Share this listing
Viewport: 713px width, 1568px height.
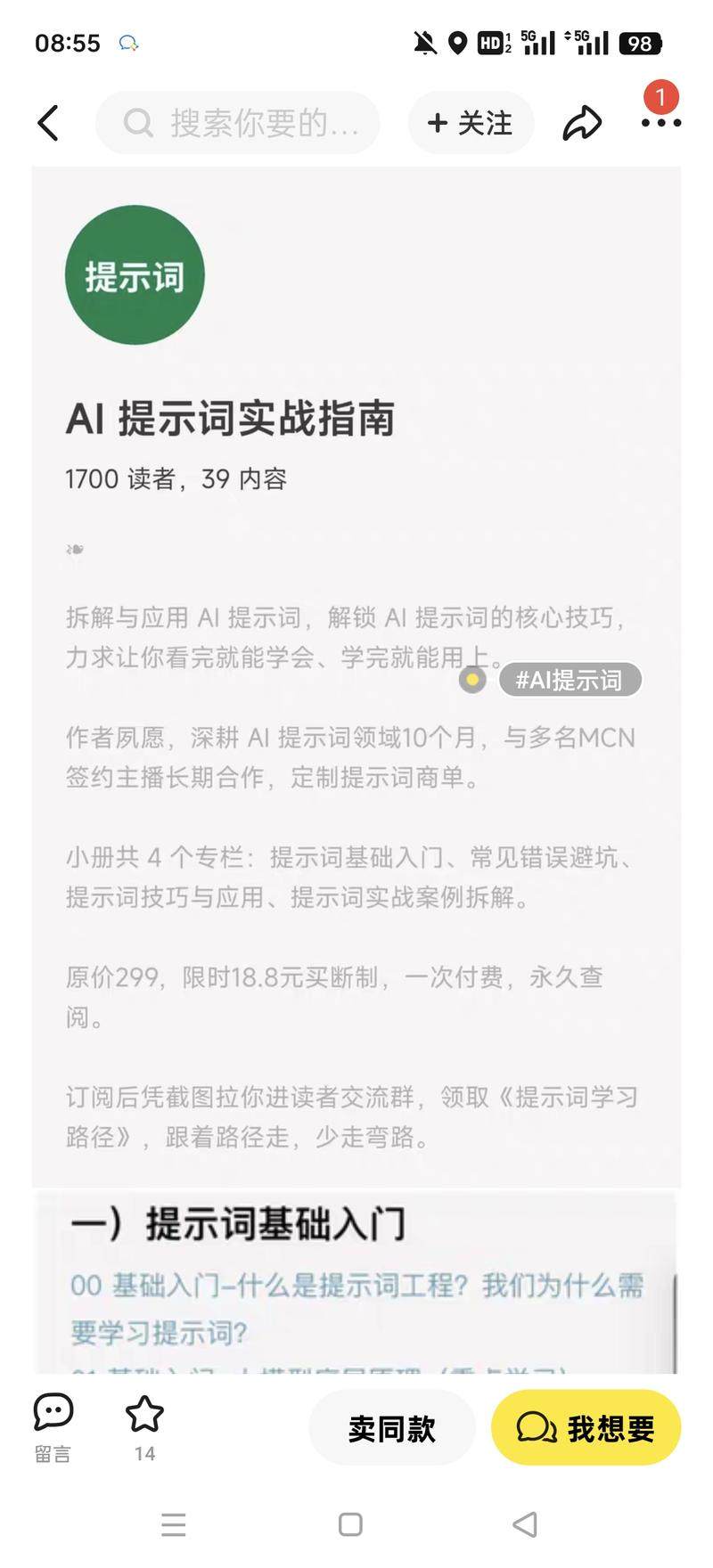coord(582,123)
